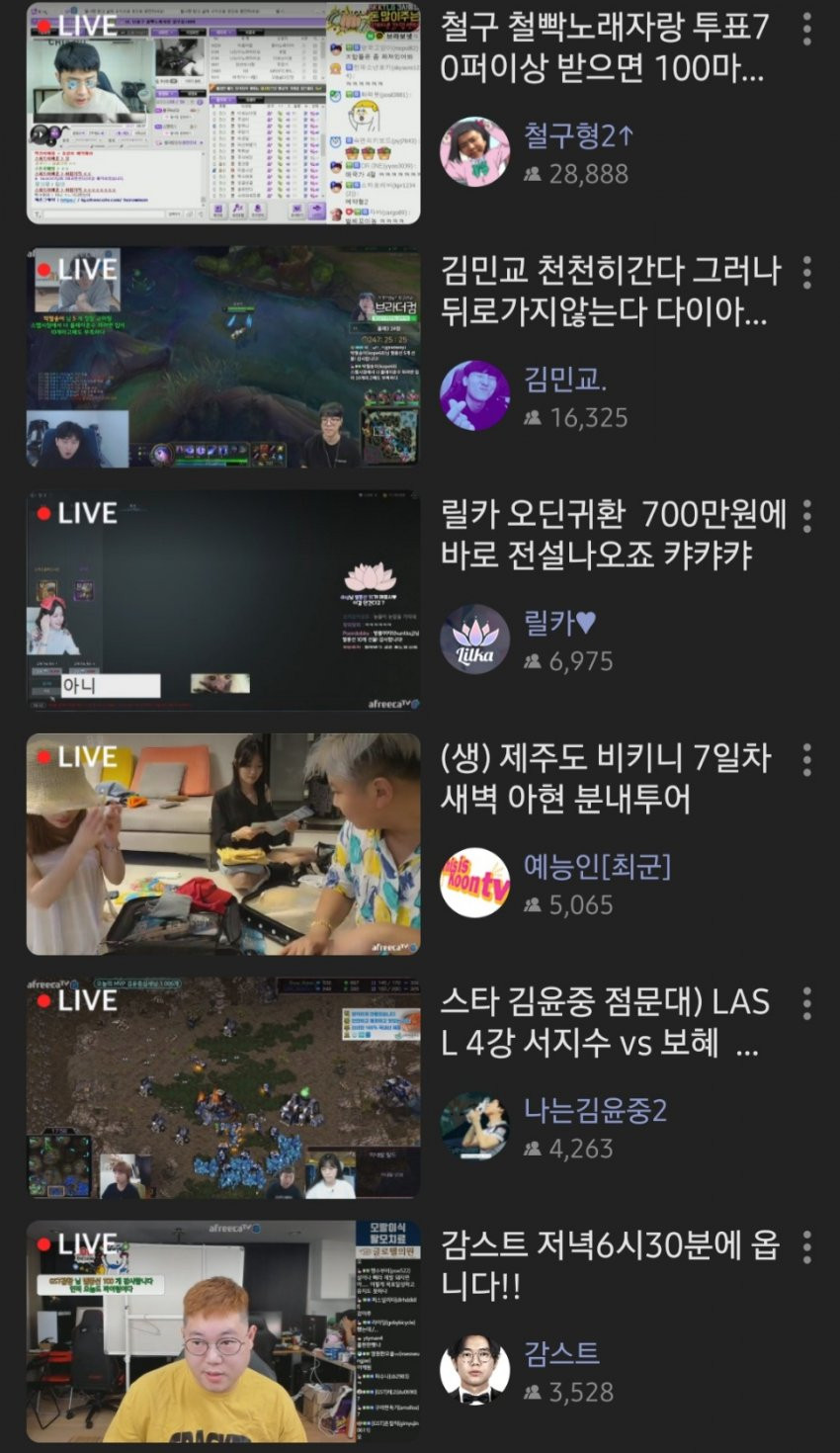The width and height of the screenshot is (840, 1453).
Task: Open overflow menu for 스타 김윤중 stream
Action: point(807,1003)
